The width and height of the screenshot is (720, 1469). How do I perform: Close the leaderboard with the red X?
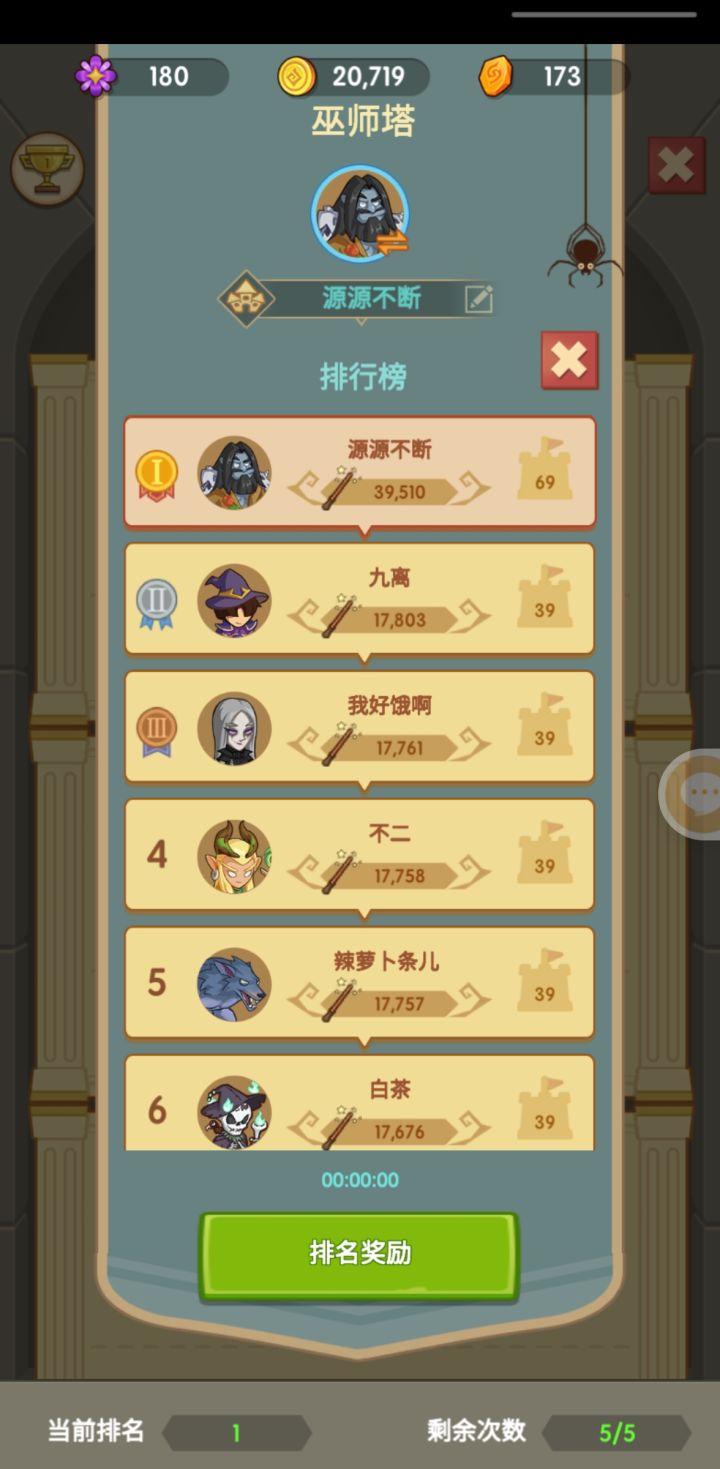tap(569, 360)
